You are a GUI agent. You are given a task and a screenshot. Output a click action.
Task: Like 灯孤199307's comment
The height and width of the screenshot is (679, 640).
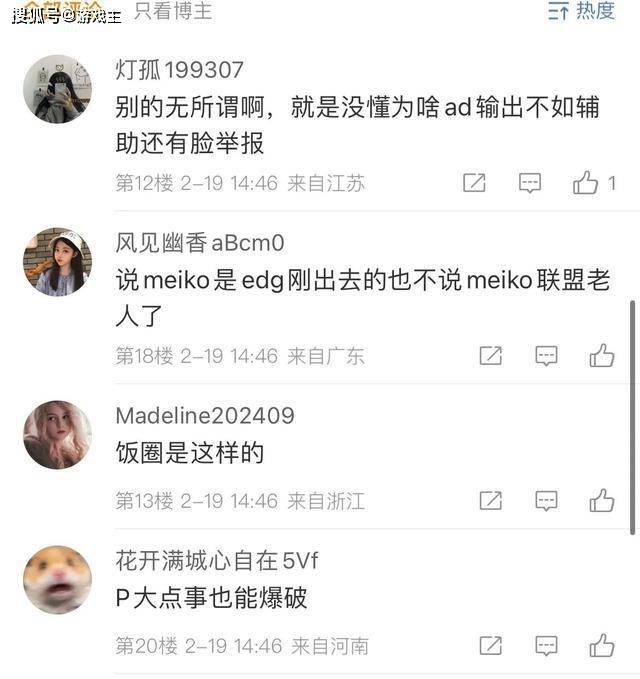(586, 183)
